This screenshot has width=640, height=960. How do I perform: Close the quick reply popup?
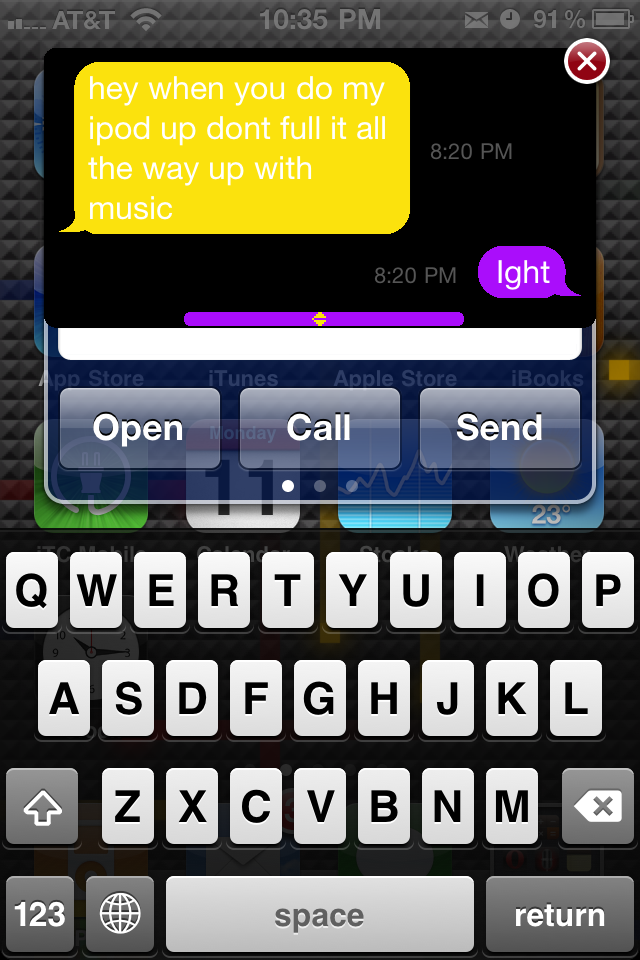click(587, 63)
